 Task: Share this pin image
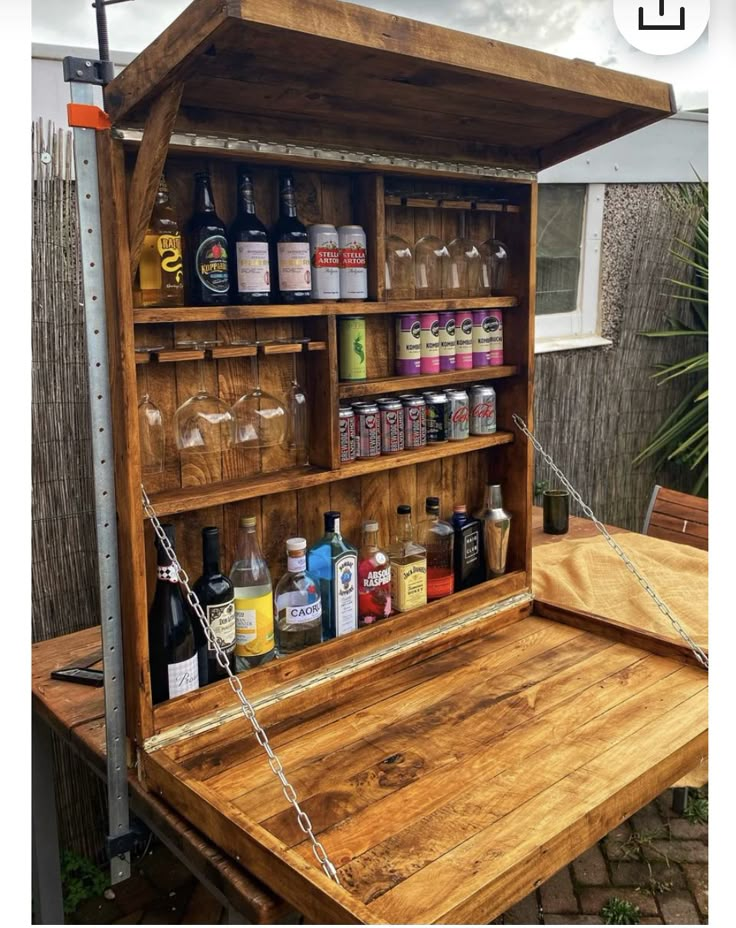tap(661, 15)
